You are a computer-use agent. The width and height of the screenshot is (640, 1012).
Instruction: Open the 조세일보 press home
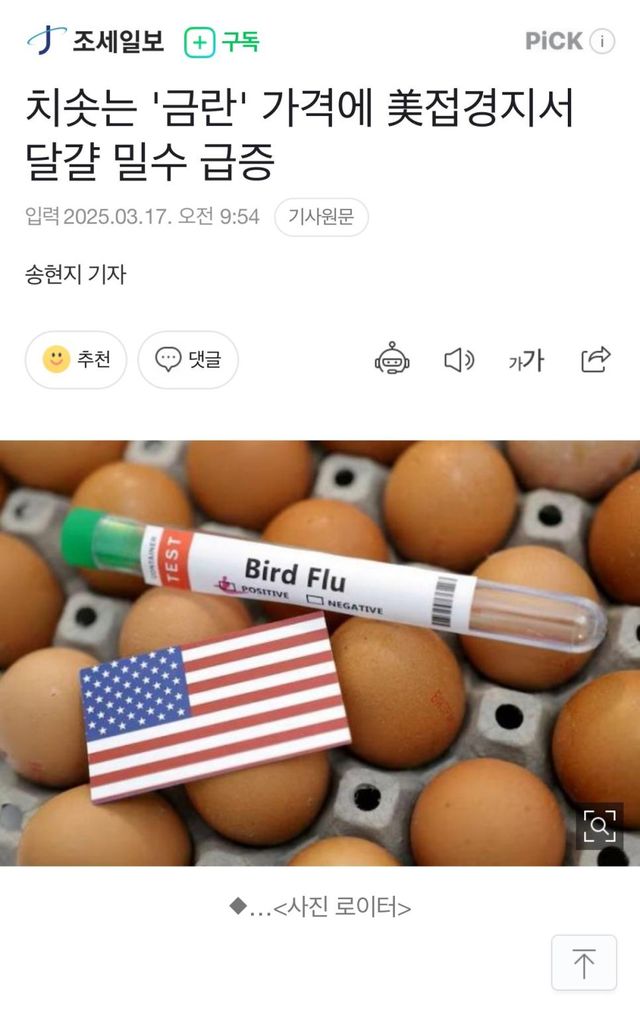pos(96,42)
